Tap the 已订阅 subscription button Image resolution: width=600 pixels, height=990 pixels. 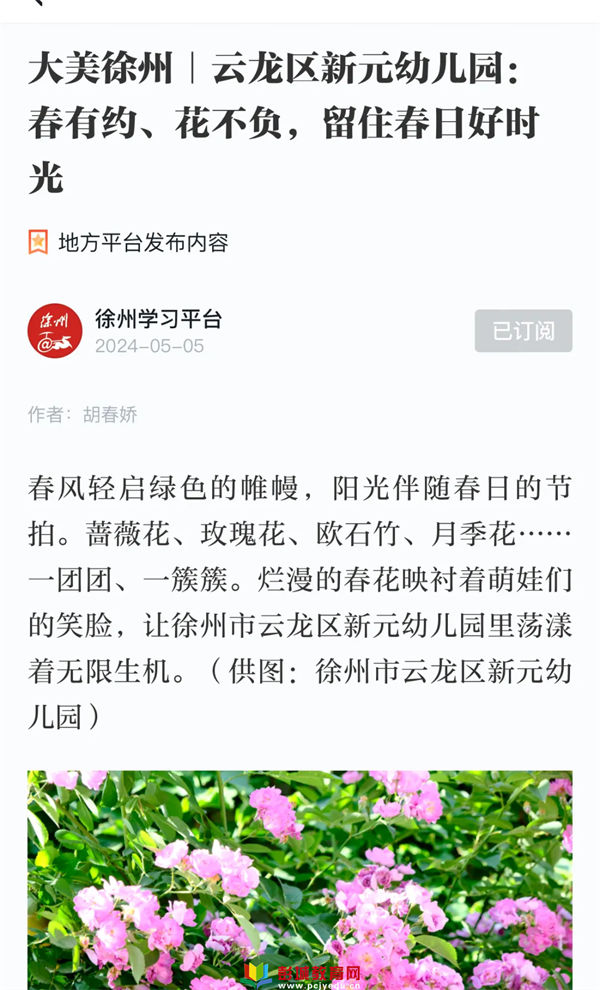tap(523, 331)
